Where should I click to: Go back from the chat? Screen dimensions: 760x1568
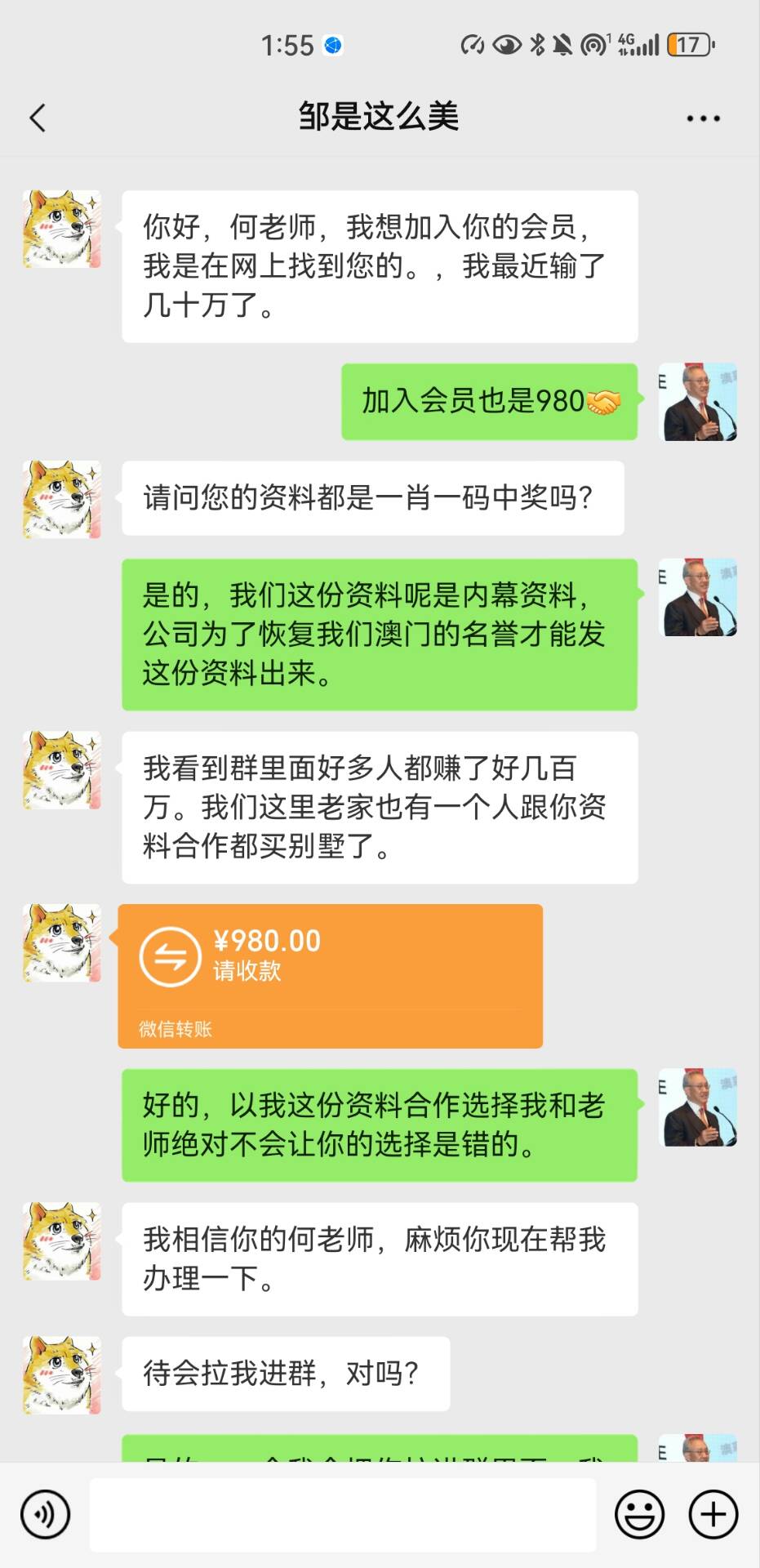pos(38,118)
